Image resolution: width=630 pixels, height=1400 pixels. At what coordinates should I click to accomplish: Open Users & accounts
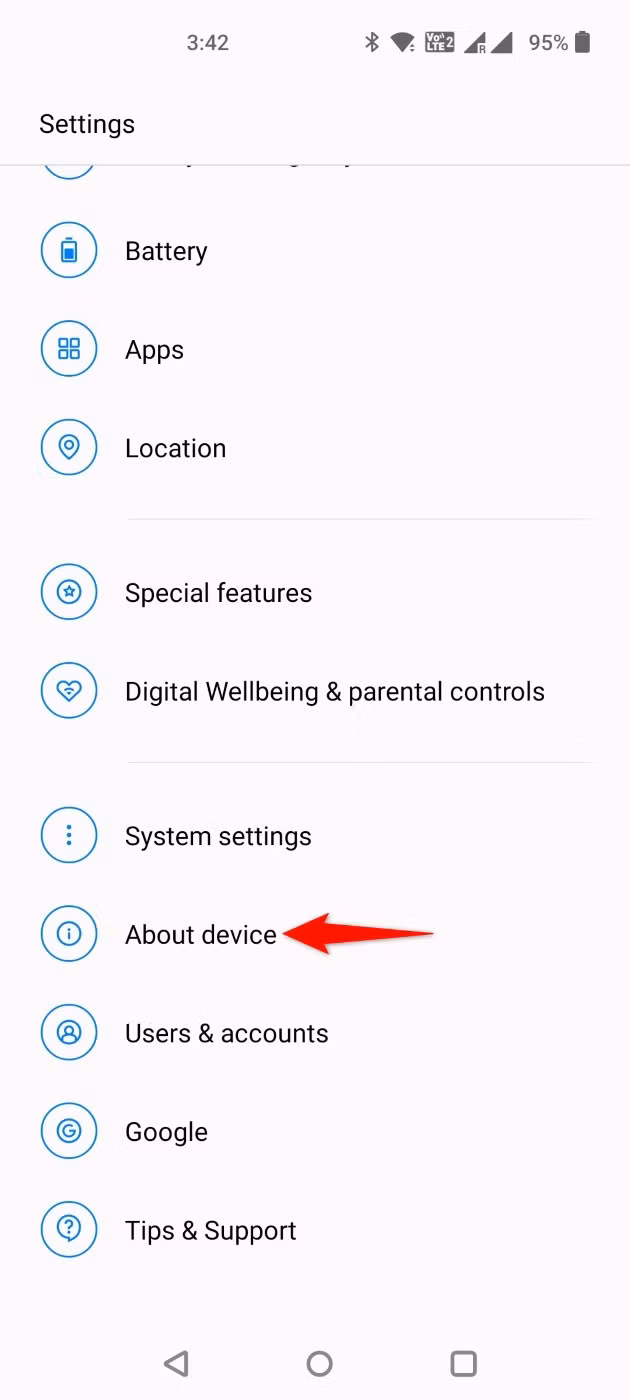[315, 1033]
